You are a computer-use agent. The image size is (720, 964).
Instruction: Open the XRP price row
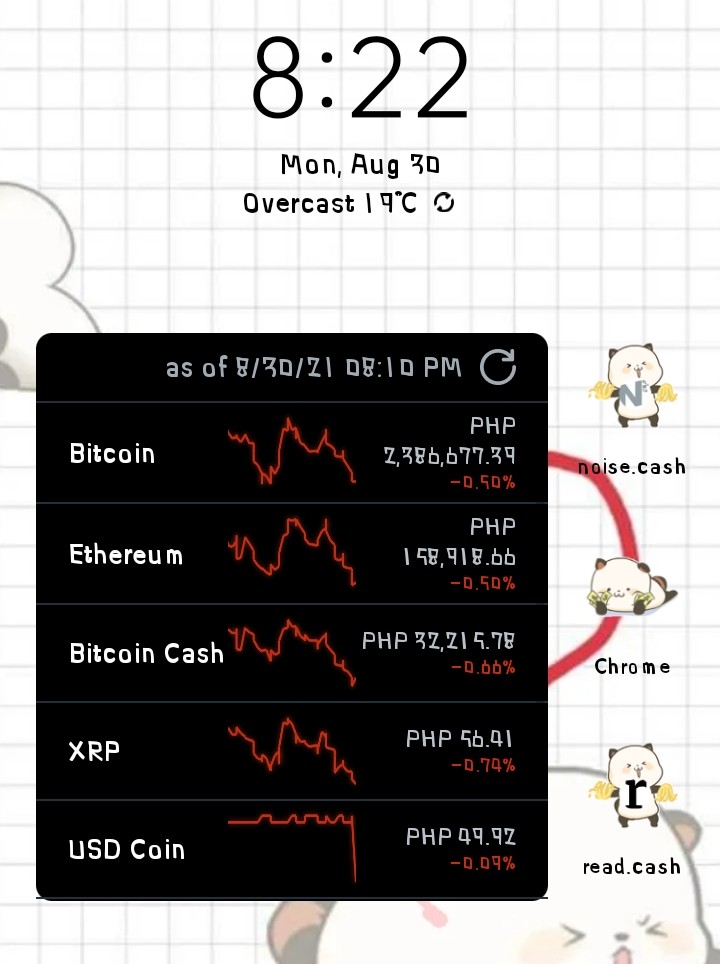point(292,751)
